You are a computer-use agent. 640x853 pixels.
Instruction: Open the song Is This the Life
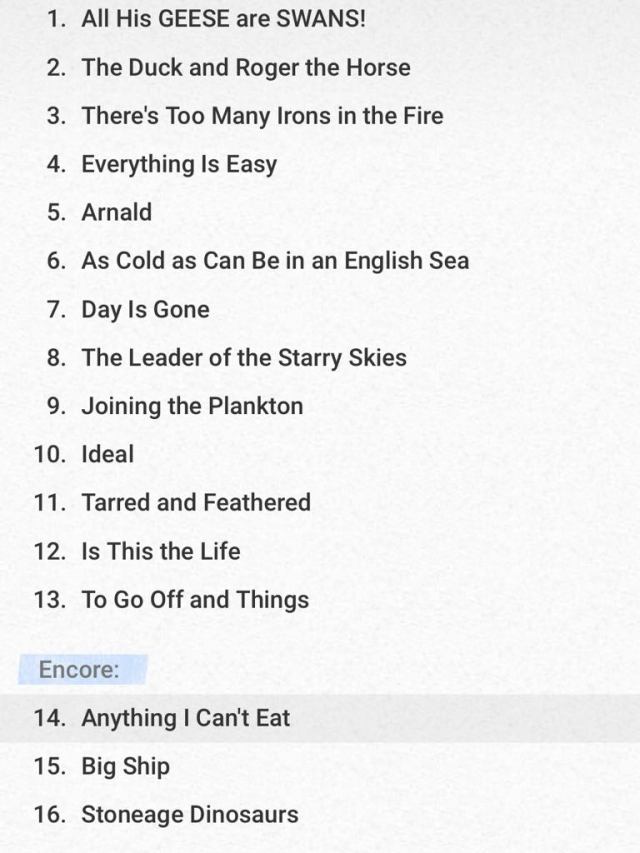pyautogui.click(x=161, y=551)
